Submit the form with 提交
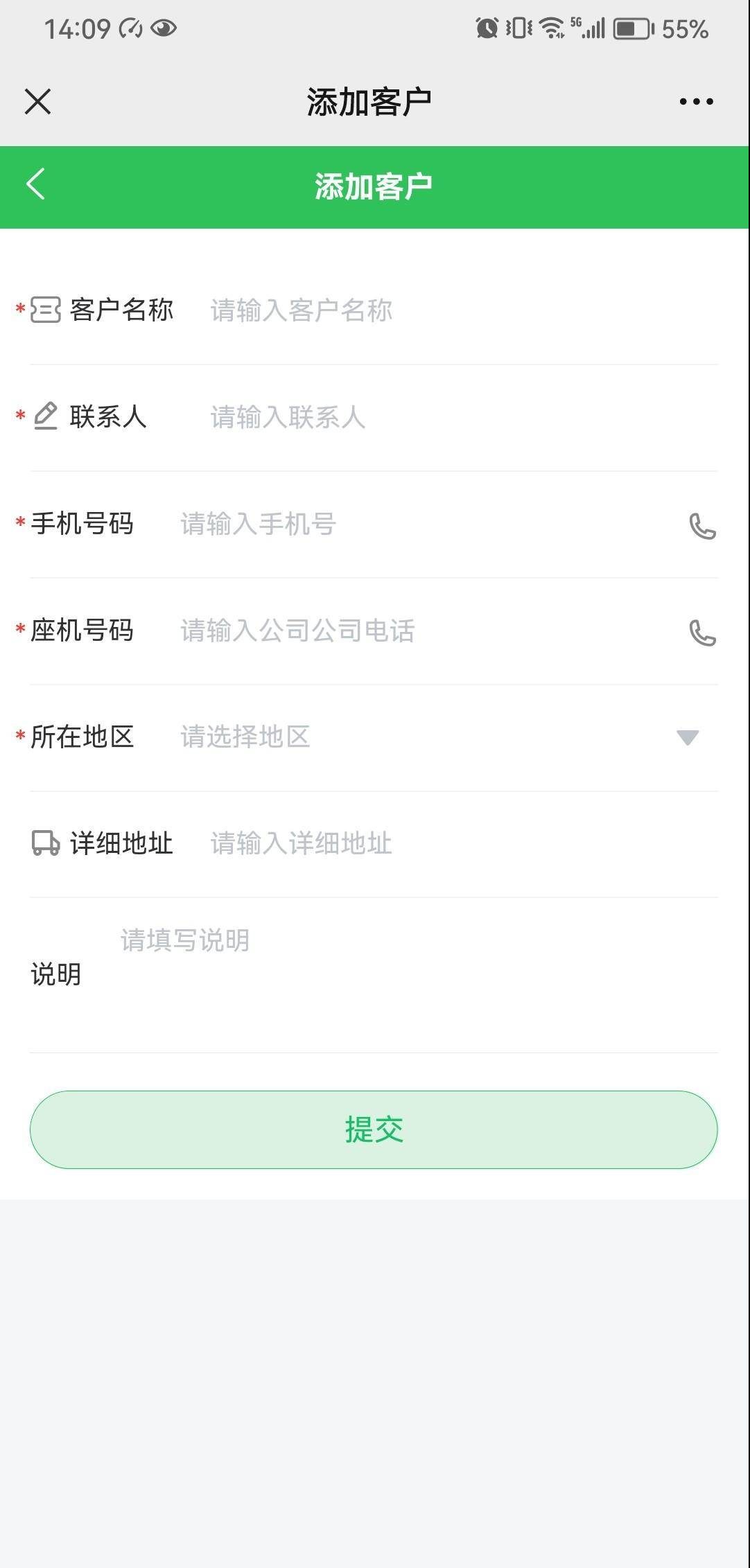Image resolution: width=750 pixels, height=1568 pixels. (x=374, y=1129)
